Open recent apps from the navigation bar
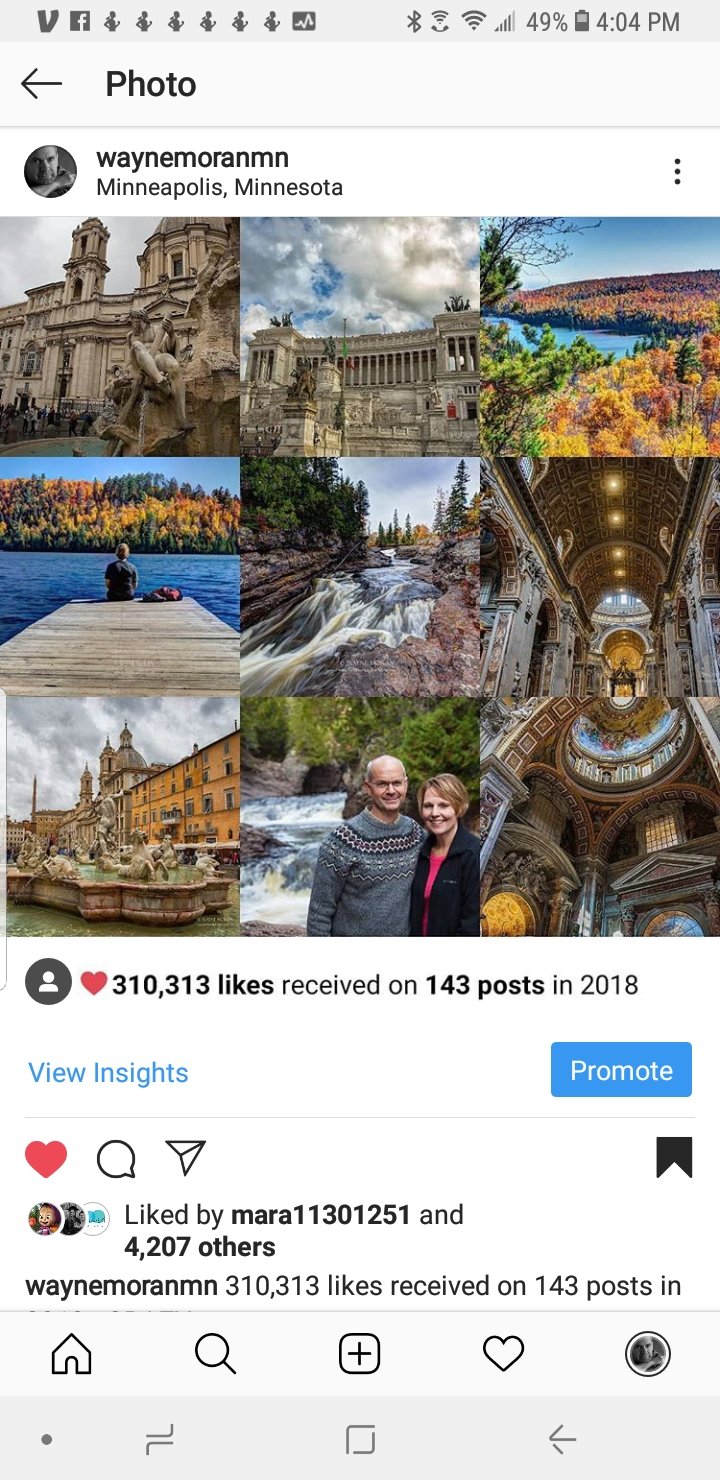Viewport: 720px width, 1480px height. click(x=159, y=1440)
